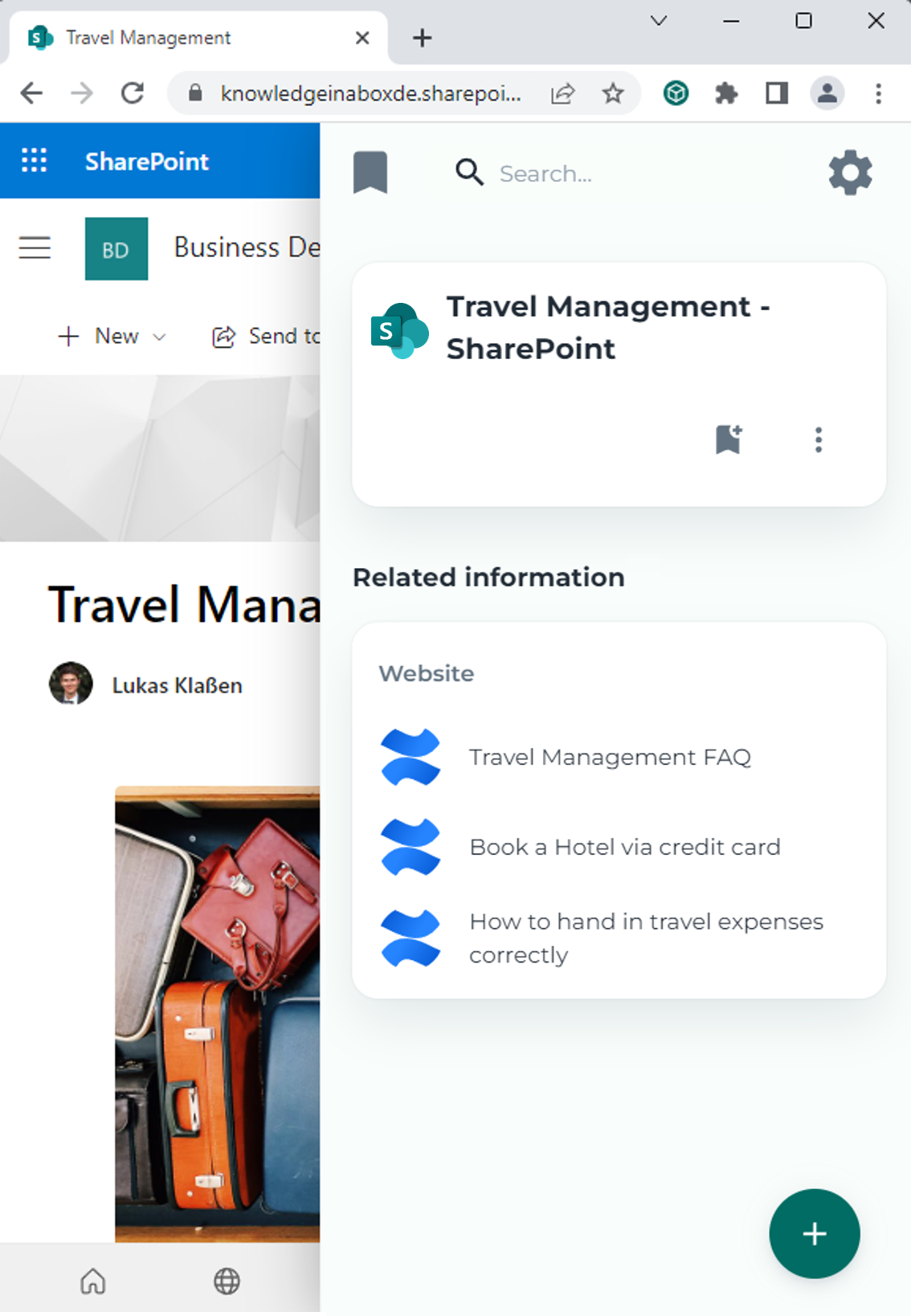Screen dimensions: 911x1316
Task: Open Travel Management FAQ link
Action: [x=610, y=757]
